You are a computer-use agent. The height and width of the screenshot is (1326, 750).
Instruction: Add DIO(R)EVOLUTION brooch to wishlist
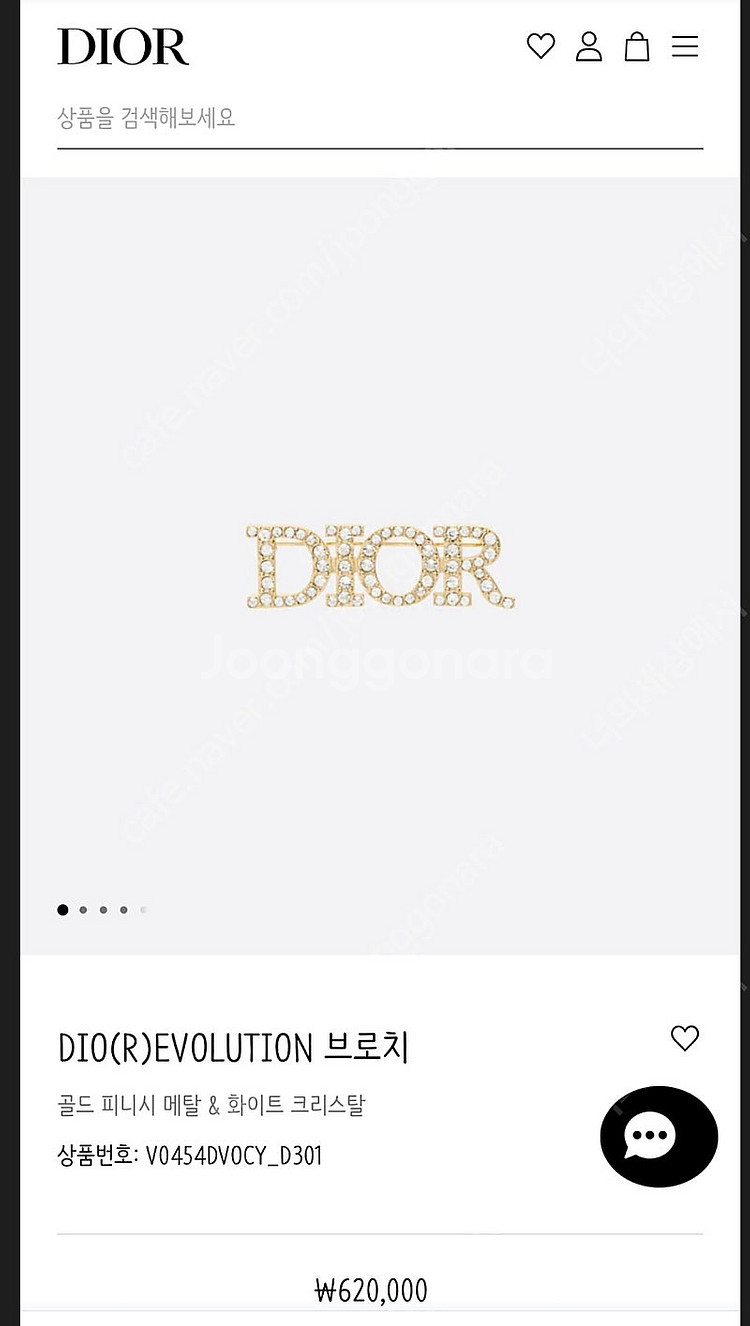685,1038
